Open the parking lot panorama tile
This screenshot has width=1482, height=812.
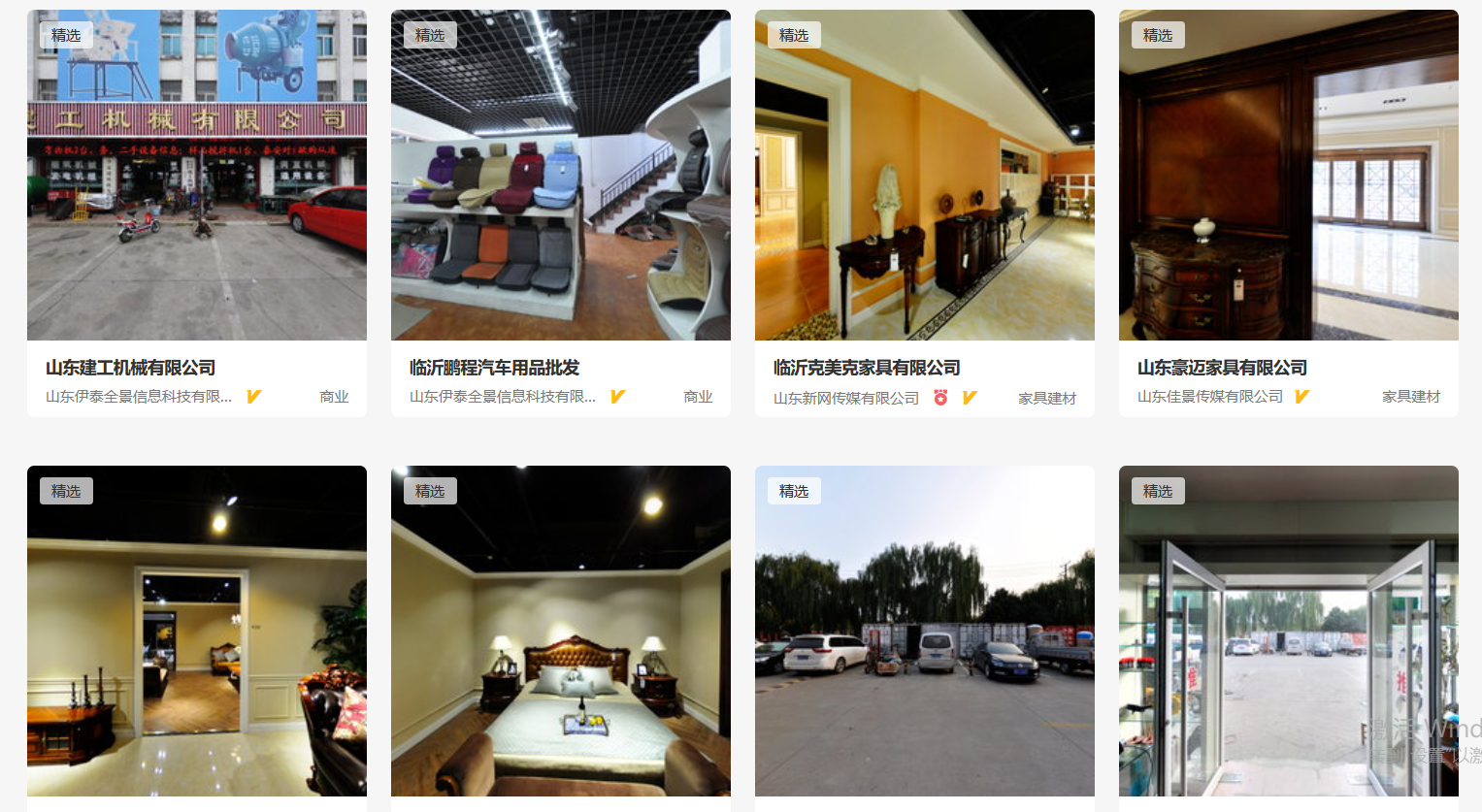[x=924, y=631]
